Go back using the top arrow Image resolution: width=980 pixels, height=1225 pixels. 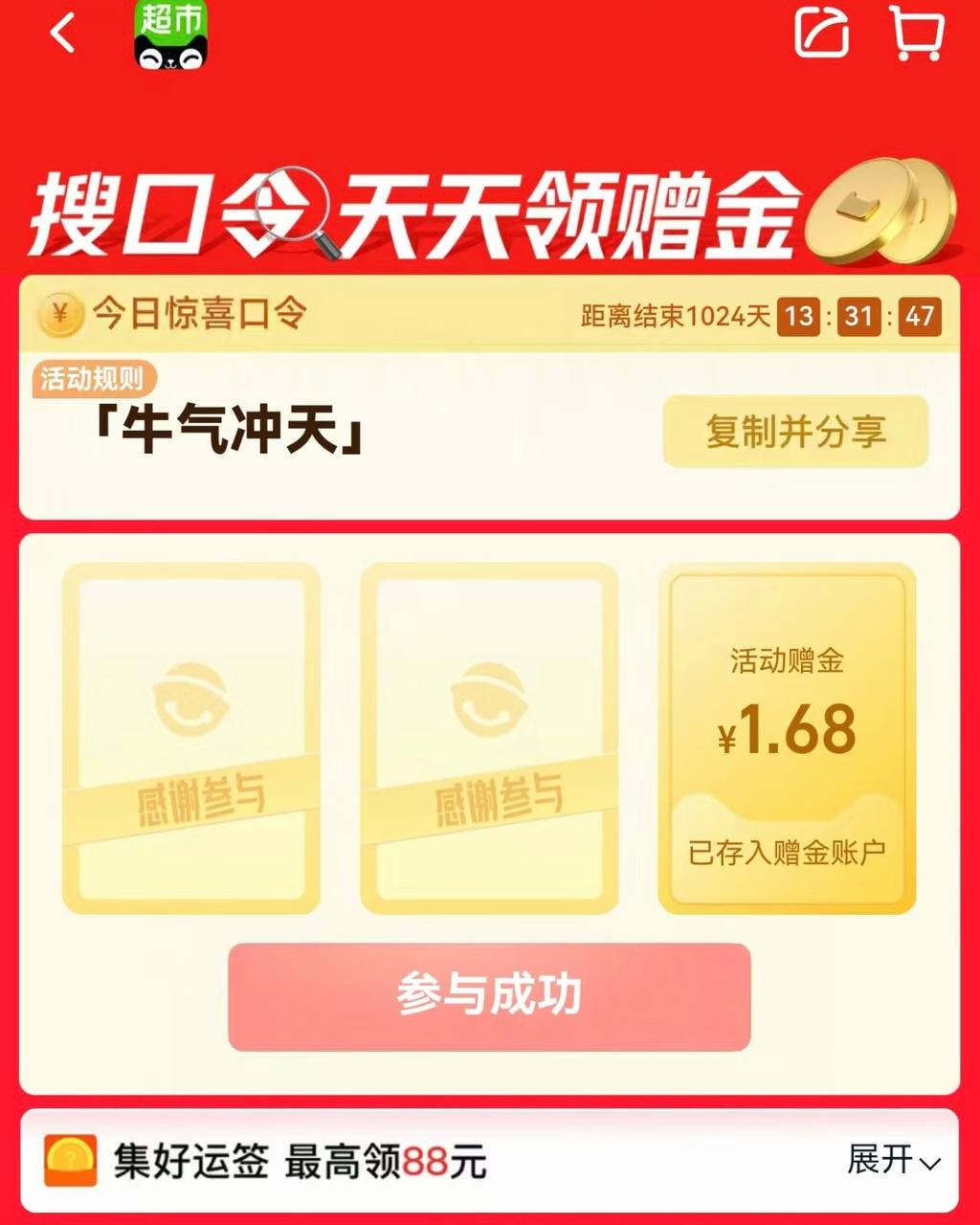[x=63, y=34]
